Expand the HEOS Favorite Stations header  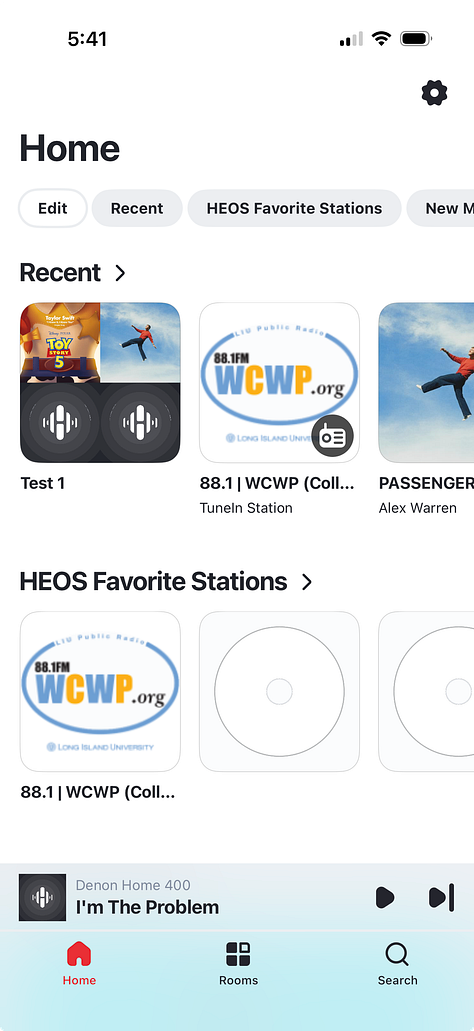click(166, 581)
